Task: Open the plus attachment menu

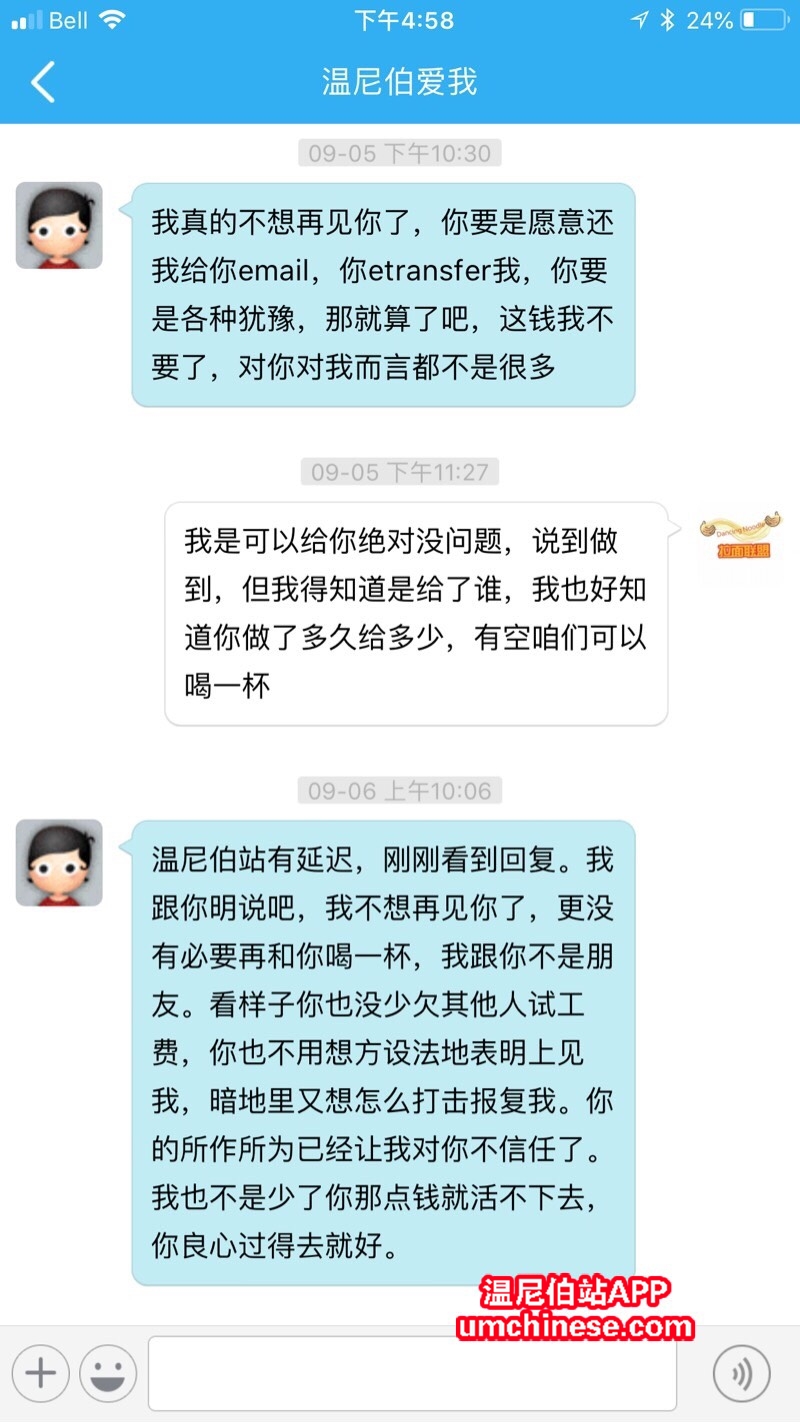Action: point(41,1373)
